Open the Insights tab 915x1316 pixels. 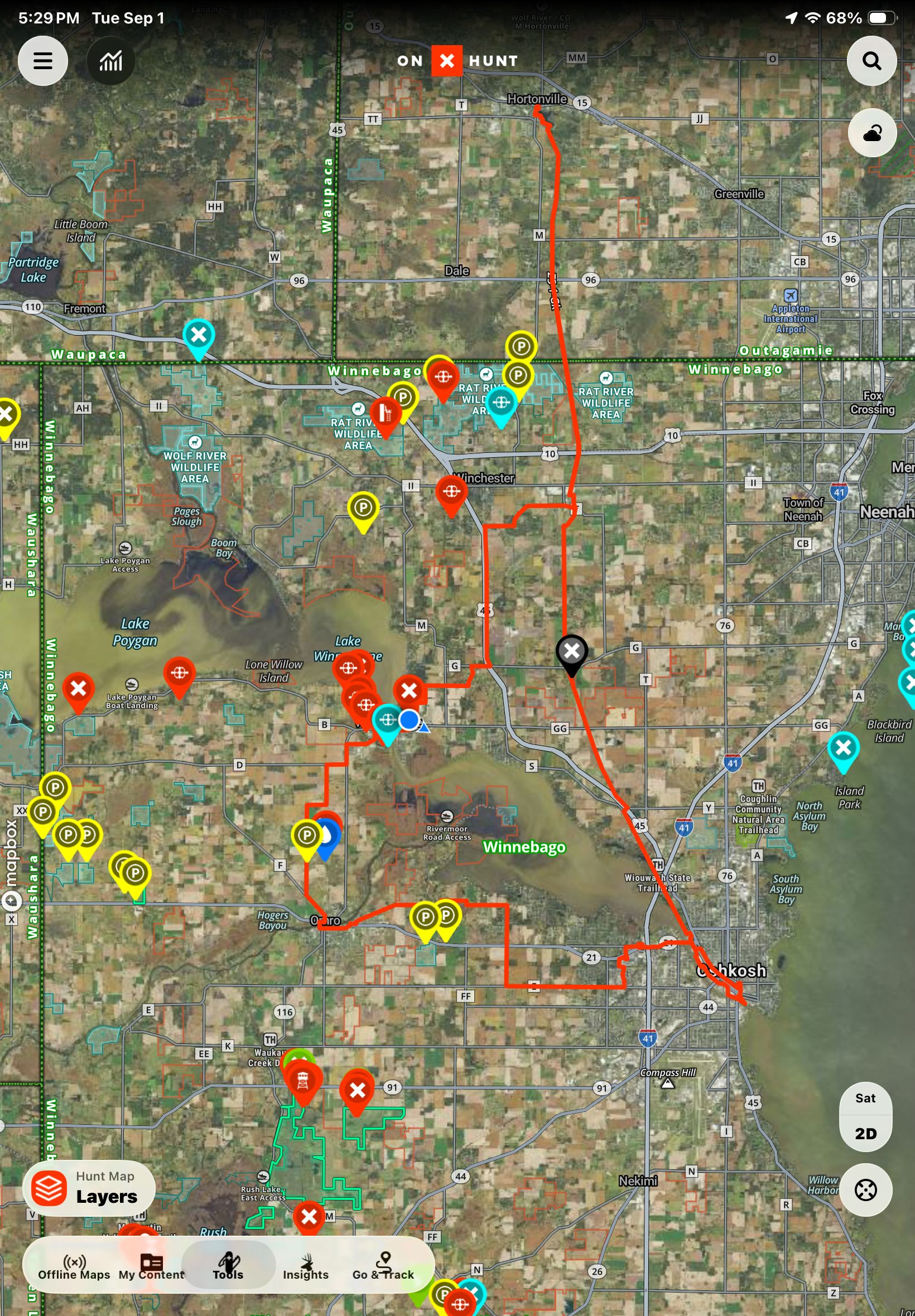pyautogui.click(x=306, y=1267)
